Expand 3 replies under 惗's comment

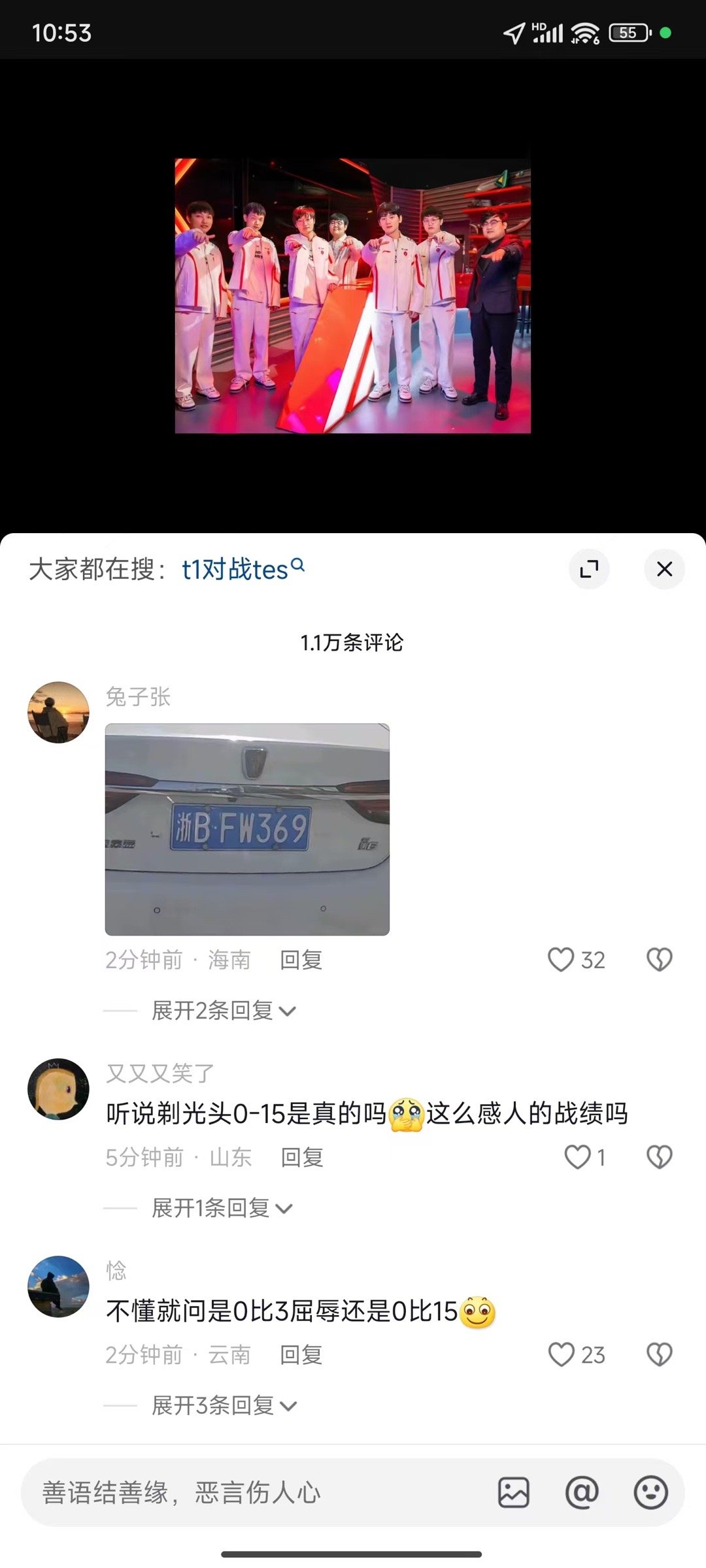[223, 1405]
